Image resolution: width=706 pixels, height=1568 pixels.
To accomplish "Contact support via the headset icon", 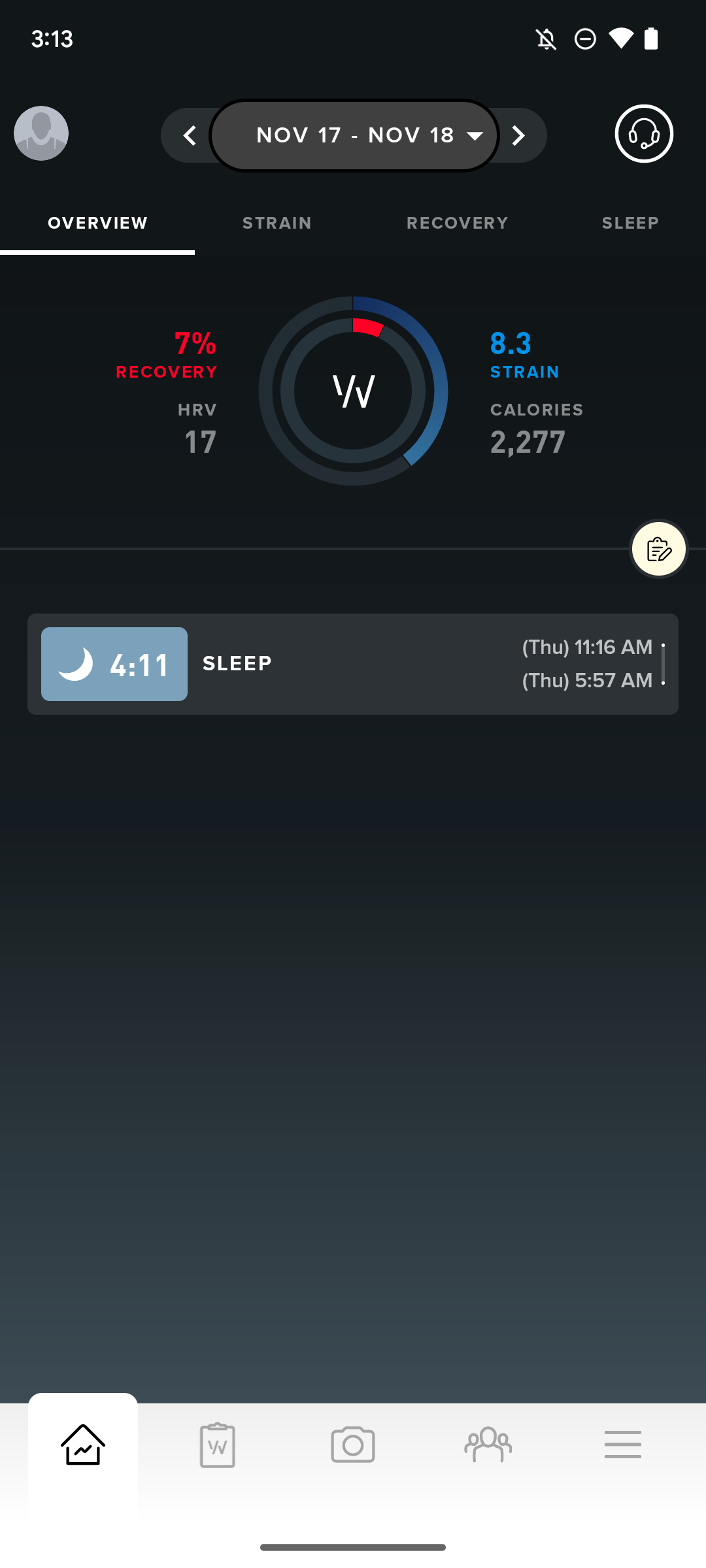I will pyautogui.click(x=644, y=134).
